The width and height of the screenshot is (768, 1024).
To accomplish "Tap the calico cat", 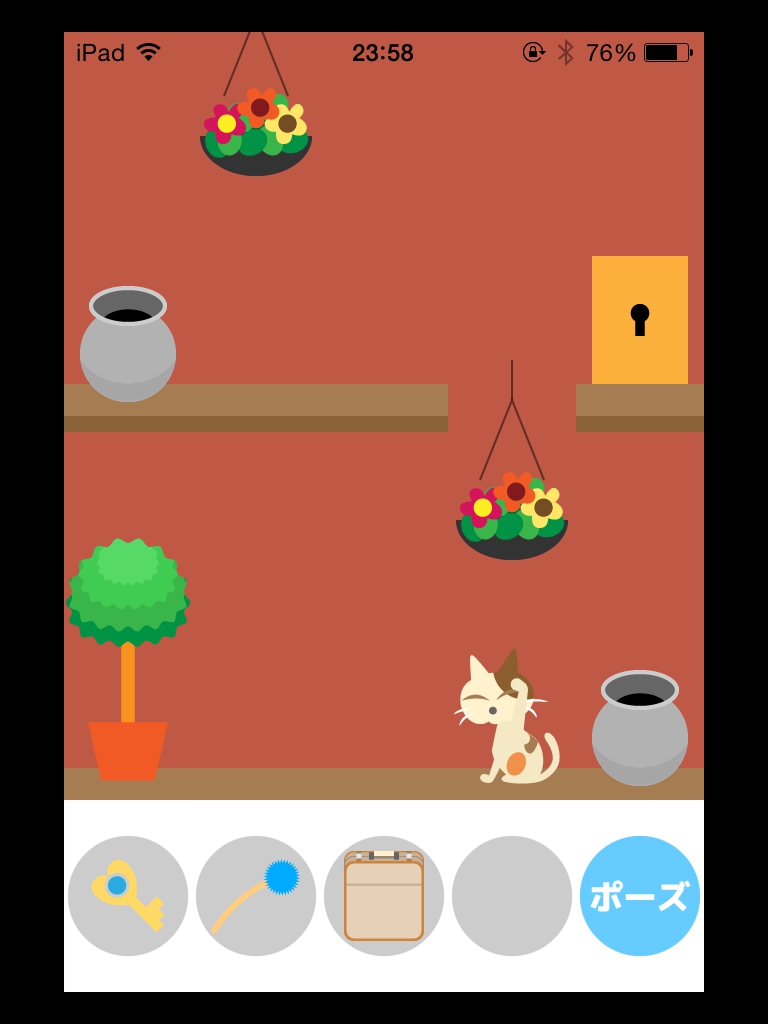I will [505, 725].
